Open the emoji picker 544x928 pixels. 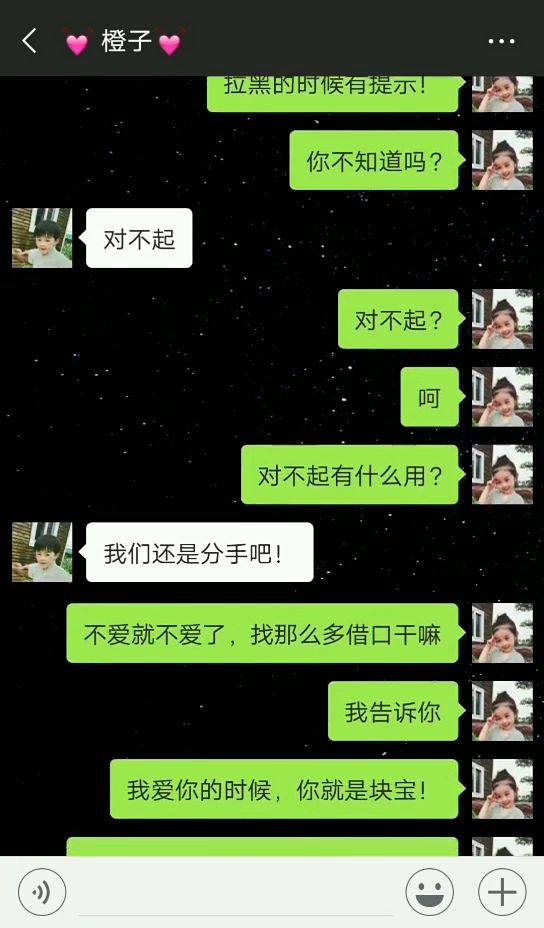click(430, 892)
